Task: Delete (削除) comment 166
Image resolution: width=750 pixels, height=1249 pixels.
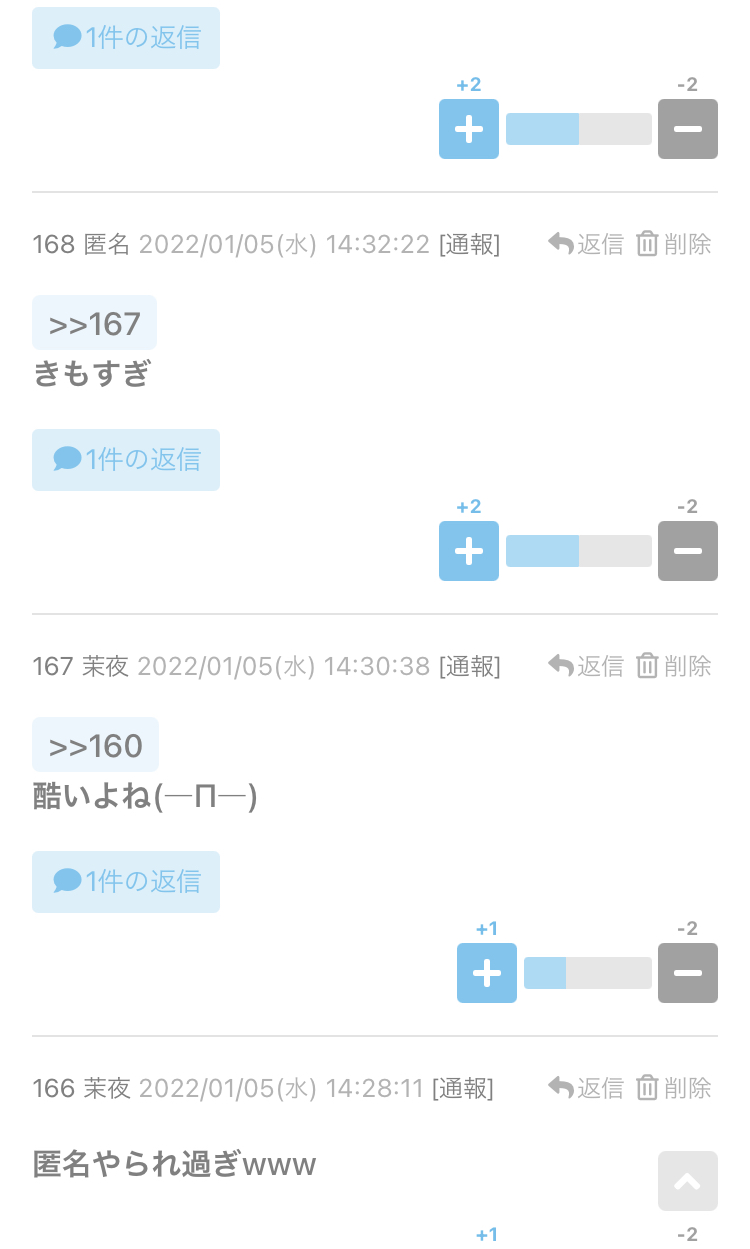Action: [674, 1088]
